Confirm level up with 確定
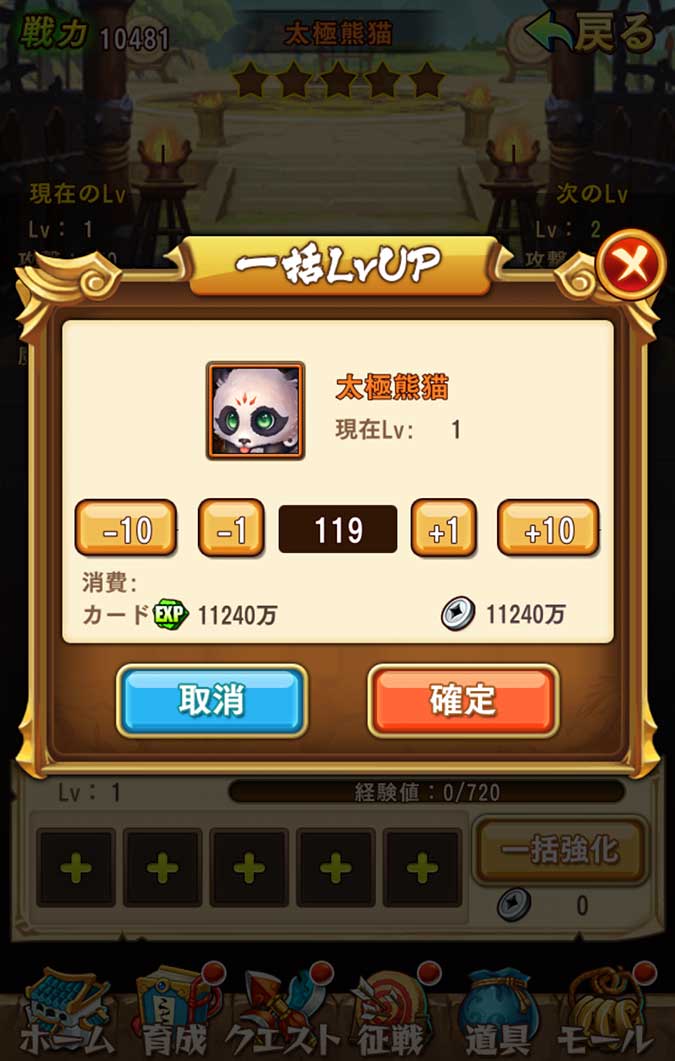Viewport: 675px width, 1061px height. pyautogui.click(x=462, y=701)
